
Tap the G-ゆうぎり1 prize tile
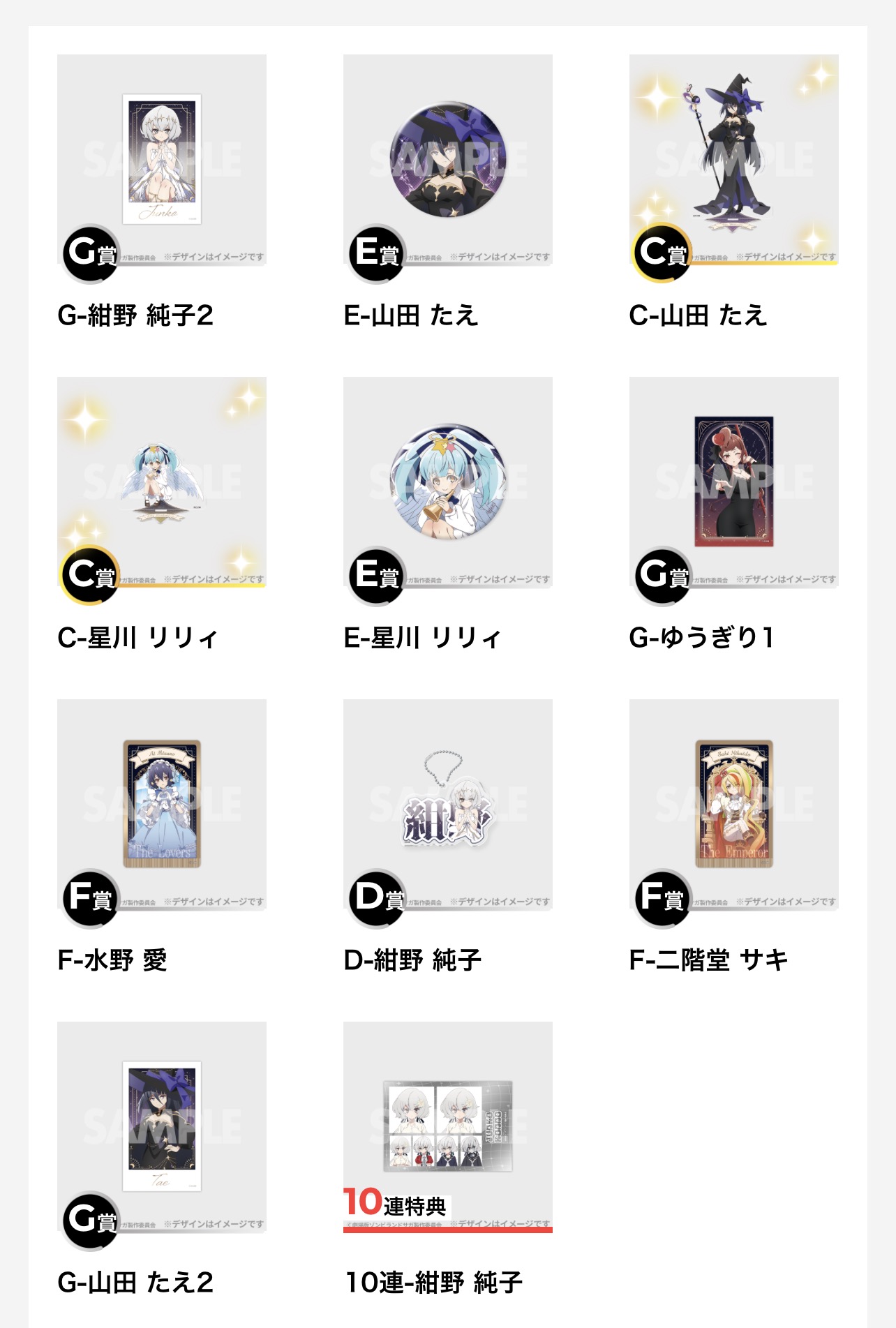(733, 482)
